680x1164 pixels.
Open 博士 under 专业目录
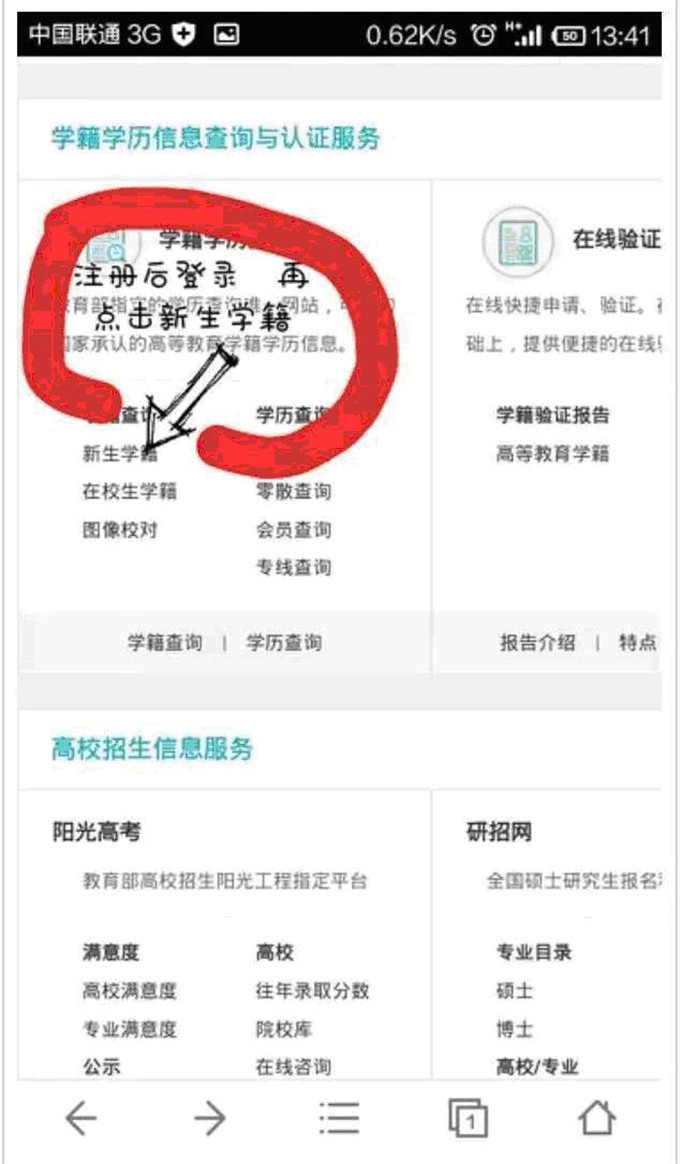pos(515,1029)
